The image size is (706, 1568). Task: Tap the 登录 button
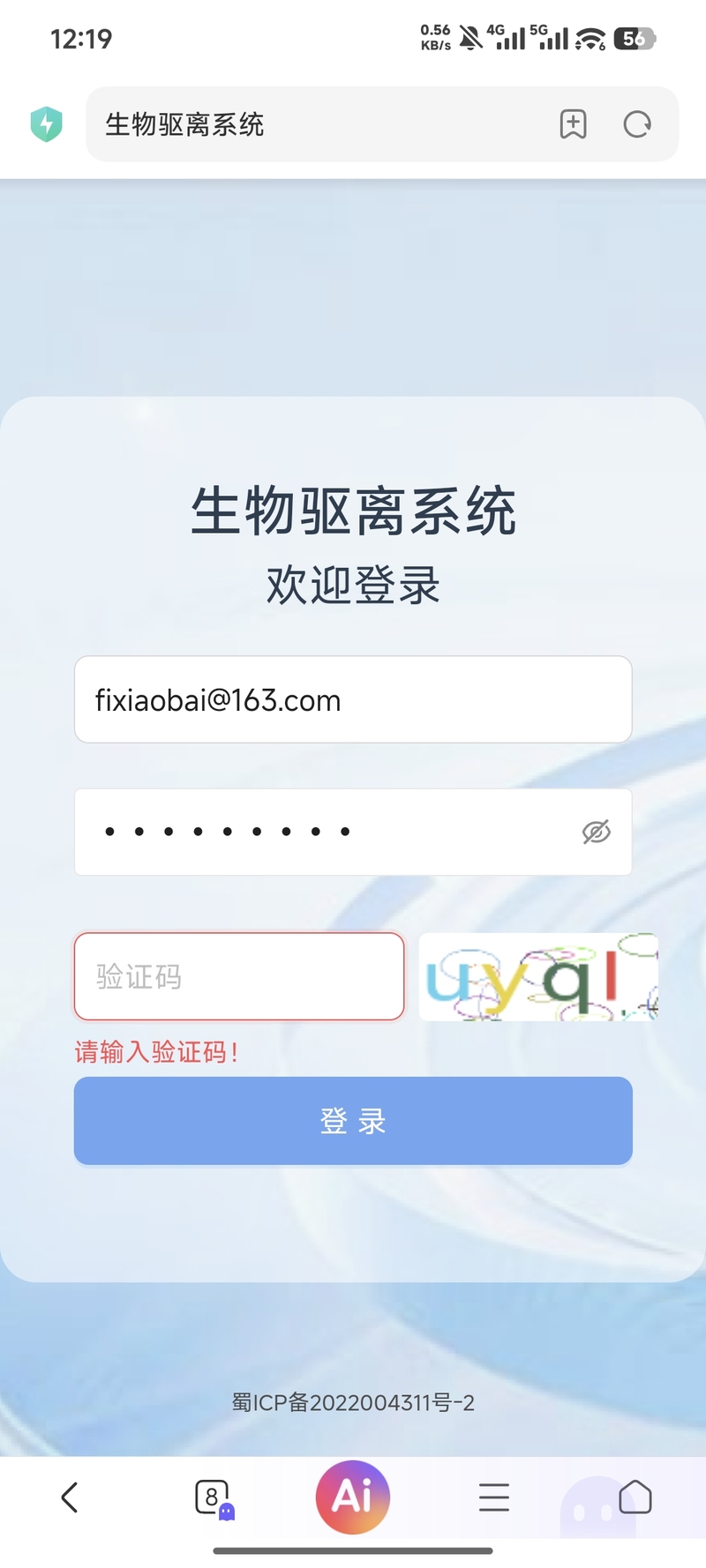click(x=353, y=1121)
